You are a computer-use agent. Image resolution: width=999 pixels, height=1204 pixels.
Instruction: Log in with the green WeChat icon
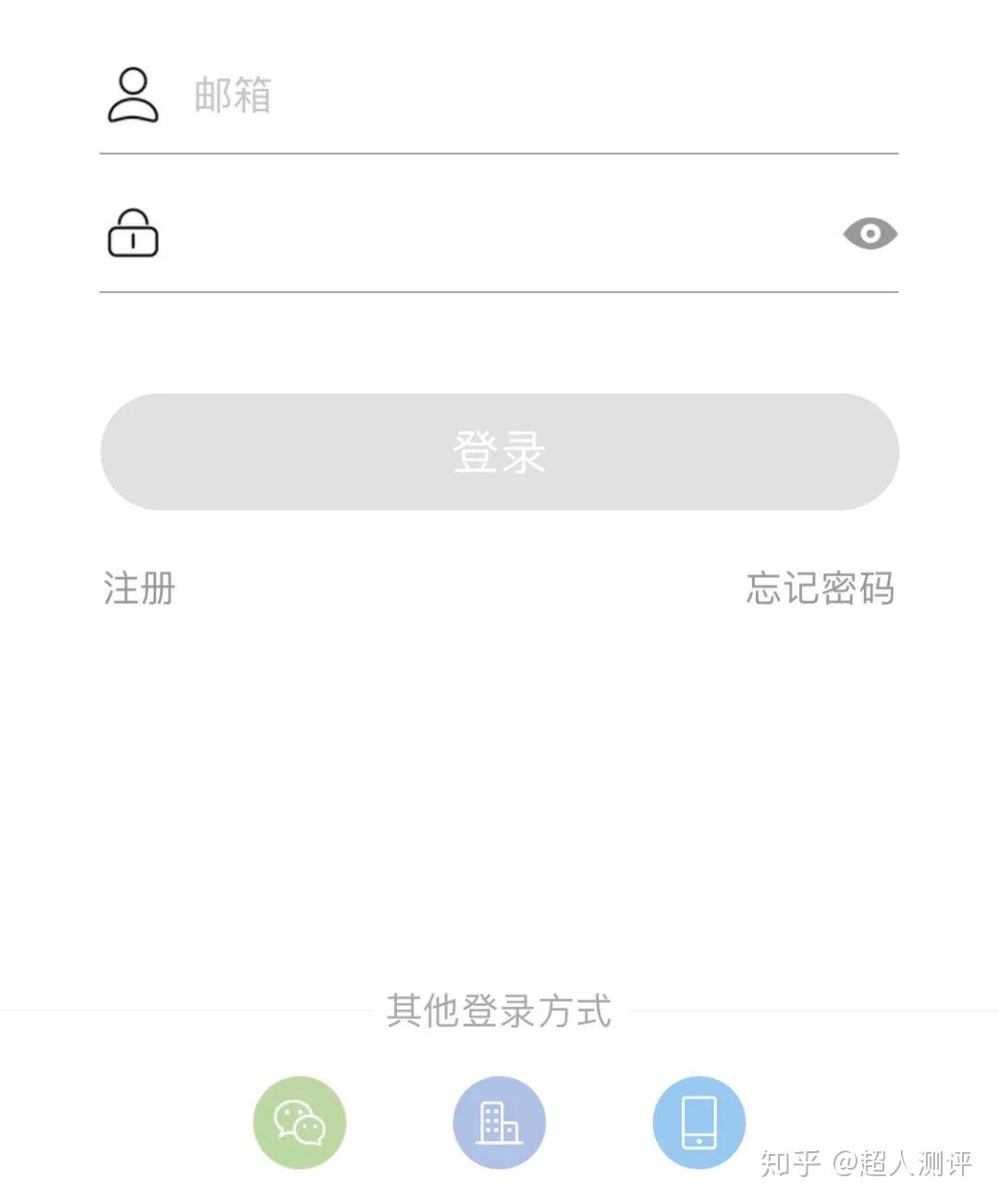(x=300, y=1123)
